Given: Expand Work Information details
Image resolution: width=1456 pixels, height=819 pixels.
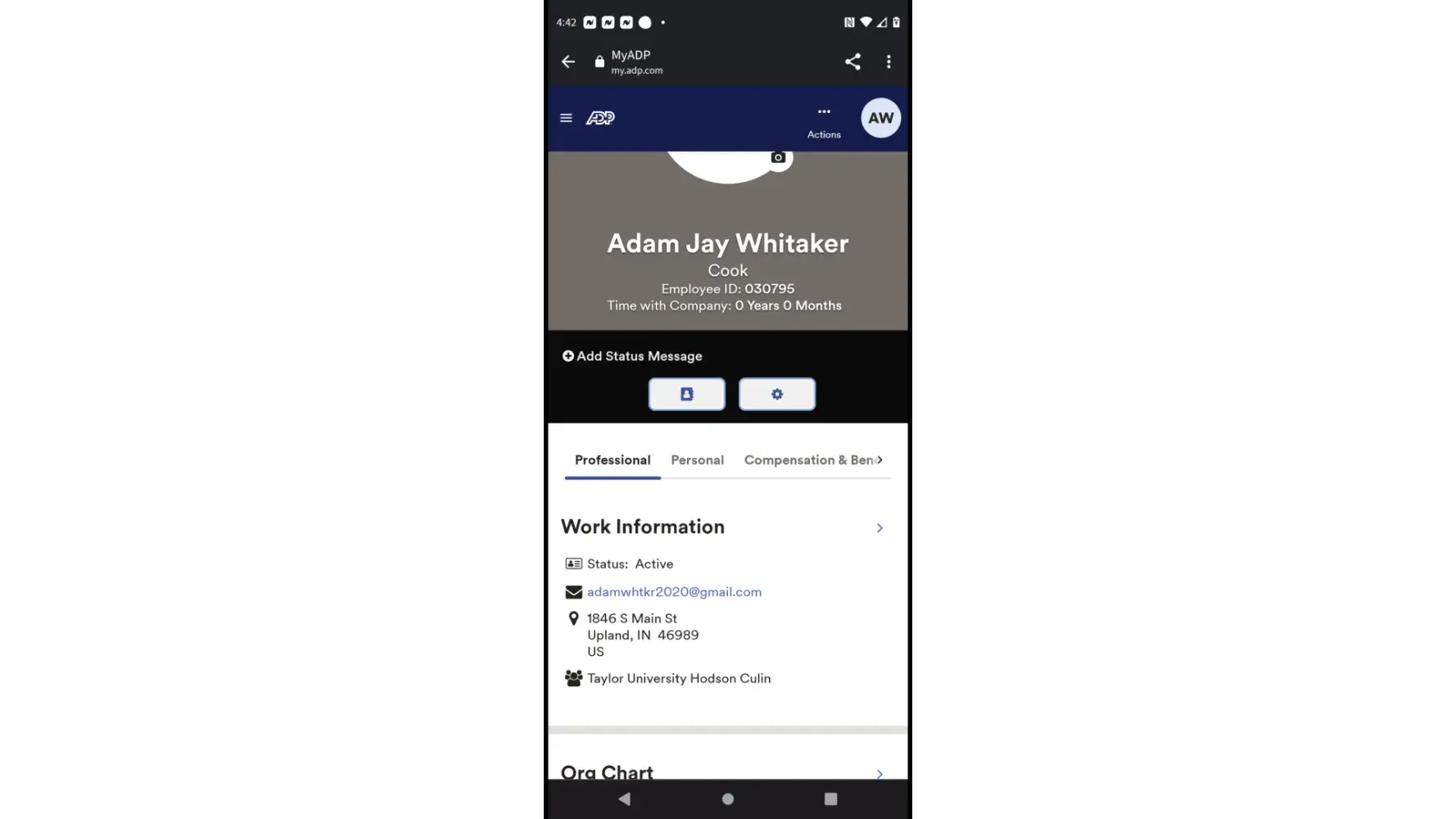Looking at the screenshot, I should (879, 528).
